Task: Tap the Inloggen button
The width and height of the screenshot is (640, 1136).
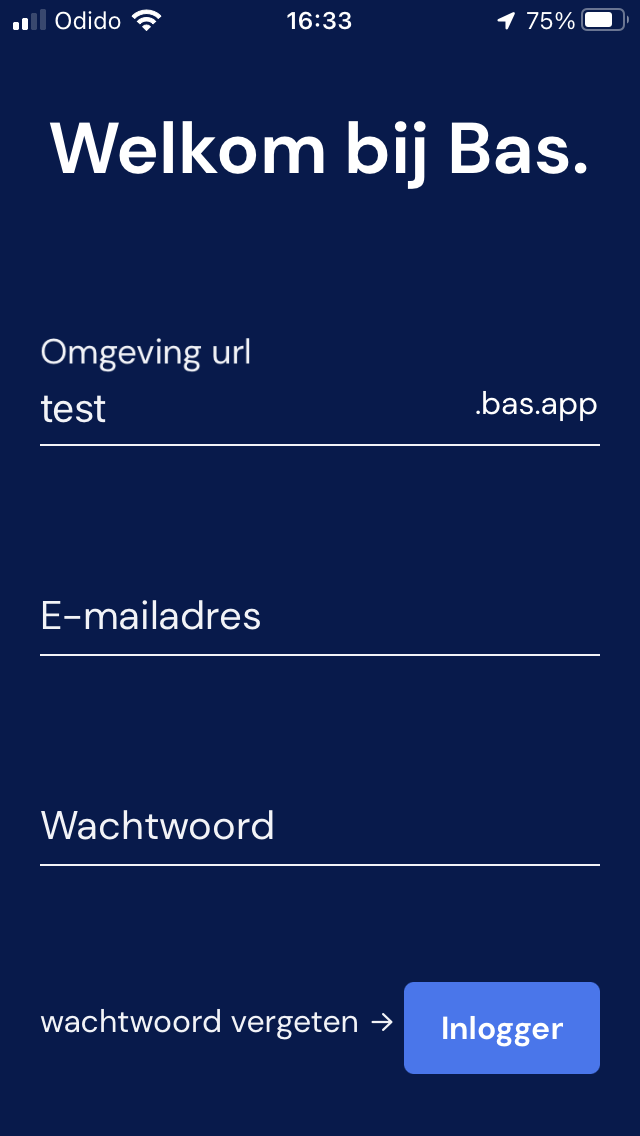Action: point(502,1028)
